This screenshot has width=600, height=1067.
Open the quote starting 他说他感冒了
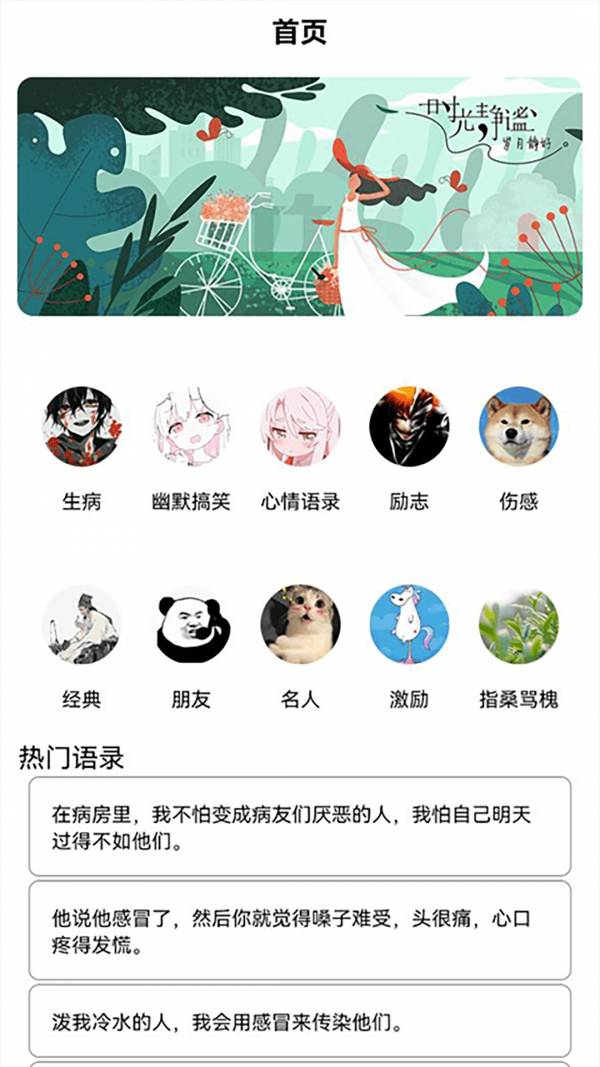point(300,931)
